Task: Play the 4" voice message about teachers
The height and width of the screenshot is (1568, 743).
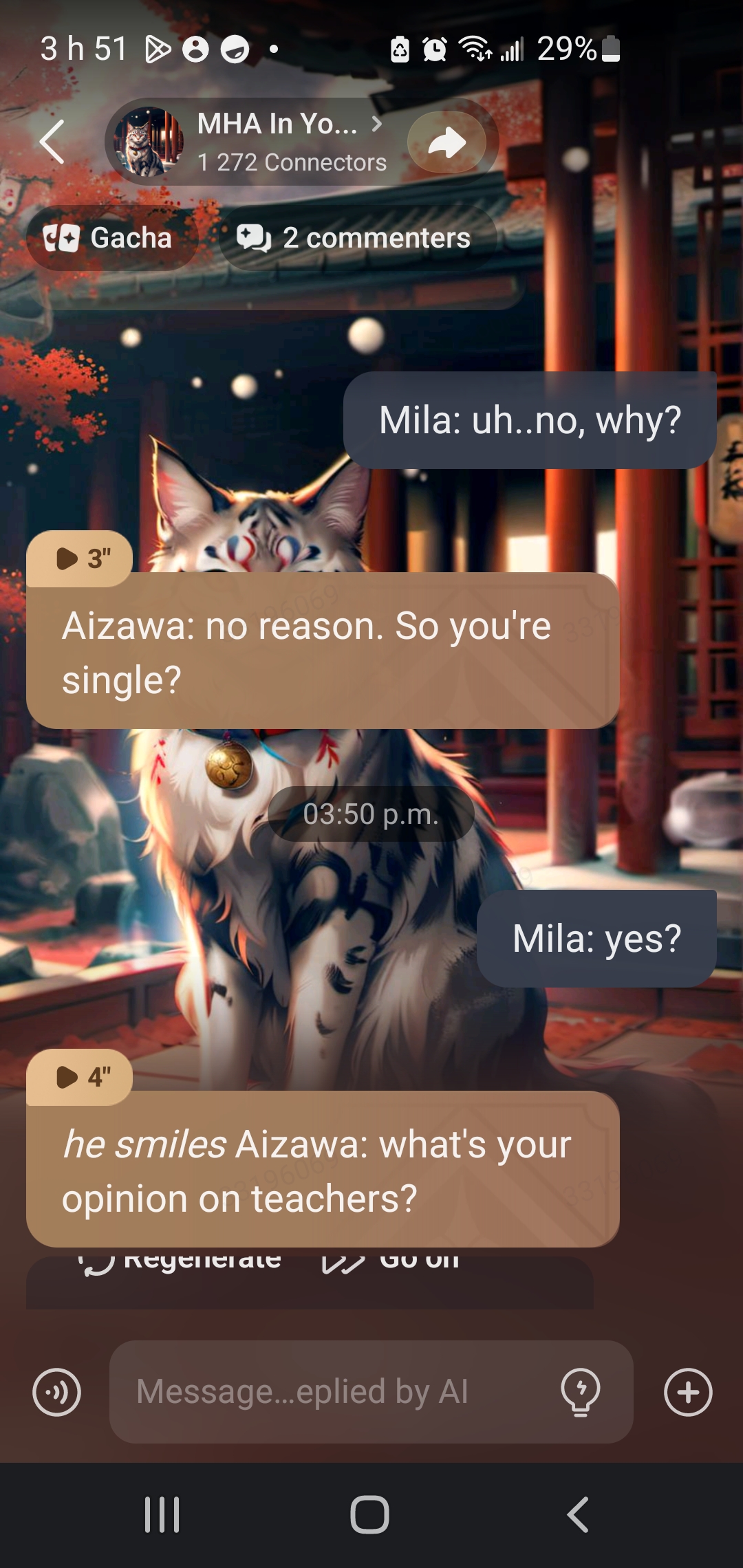Action: [x=81, y=1076]
